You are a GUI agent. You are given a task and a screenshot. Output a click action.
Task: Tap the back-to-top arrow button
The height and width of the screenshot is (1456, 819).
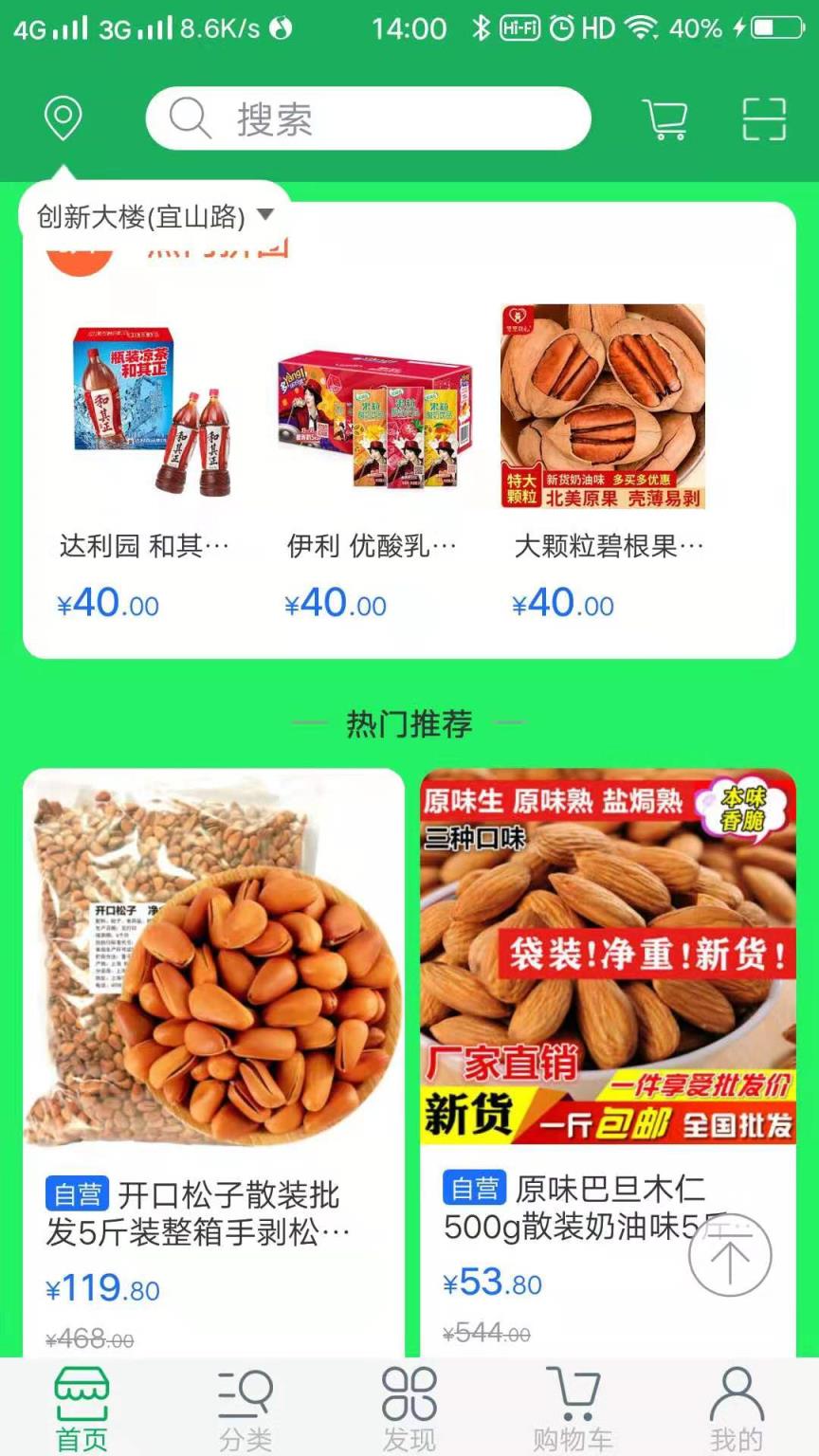click(730, 1256)
